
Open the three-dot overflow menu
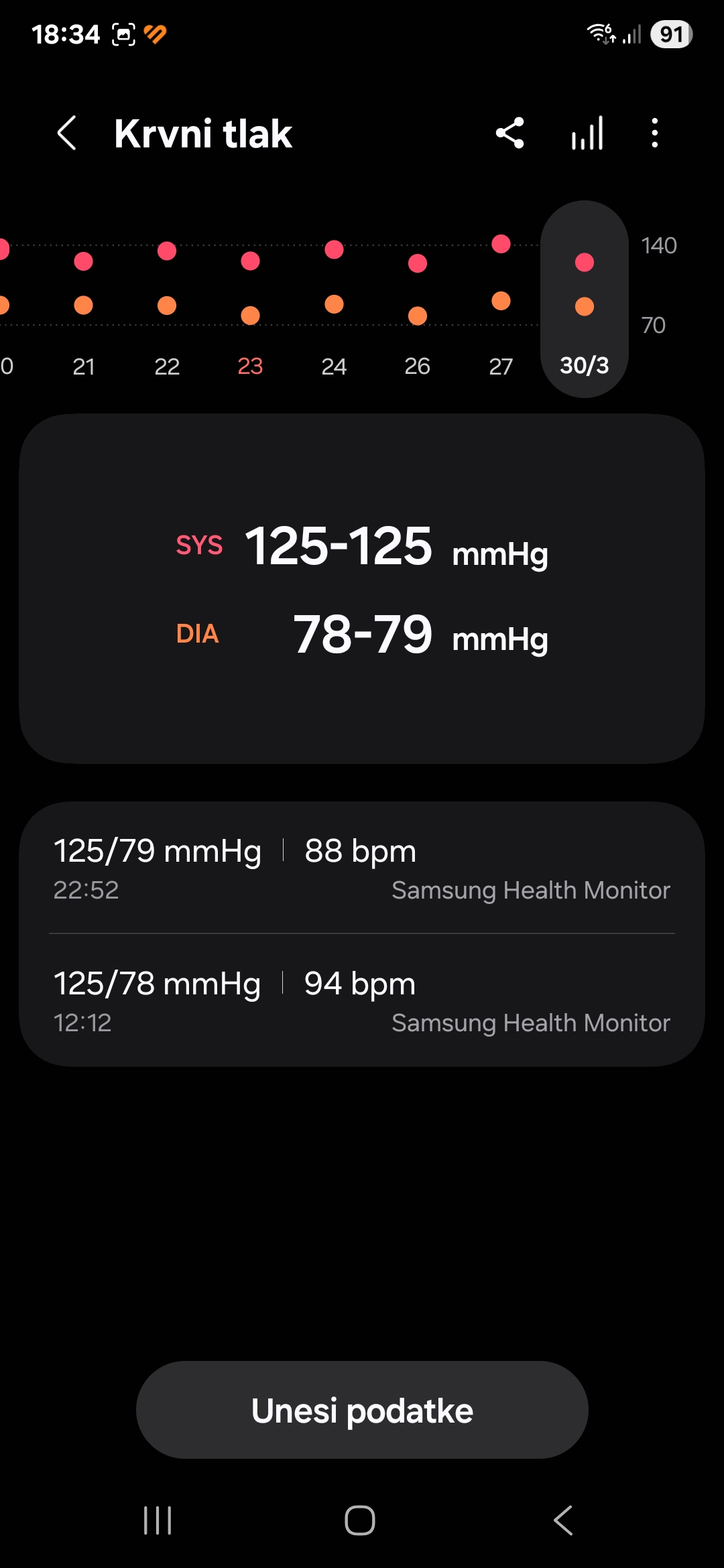654,133
